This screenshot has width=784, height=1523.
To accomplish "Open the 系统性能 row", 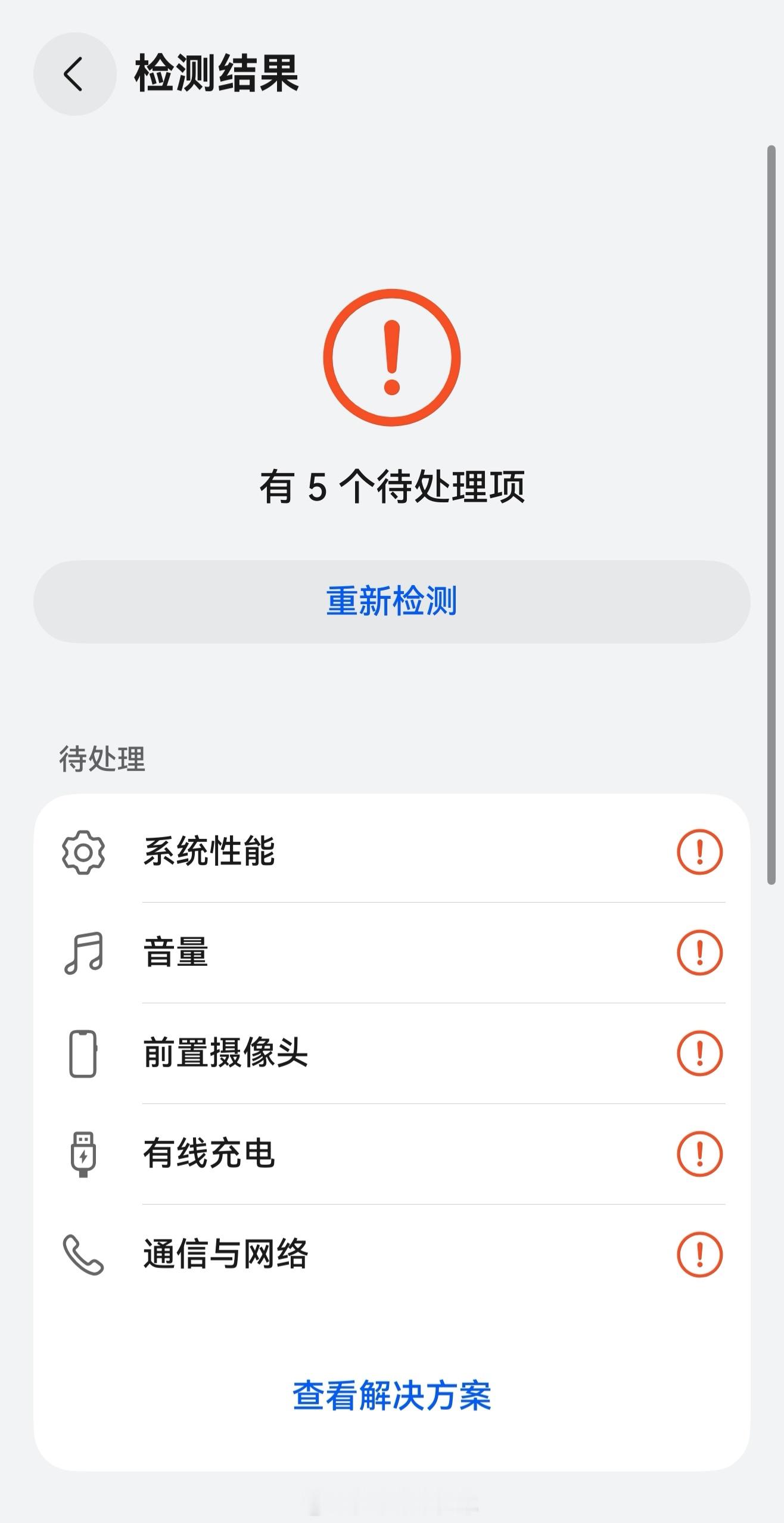I will coord(391,852).
